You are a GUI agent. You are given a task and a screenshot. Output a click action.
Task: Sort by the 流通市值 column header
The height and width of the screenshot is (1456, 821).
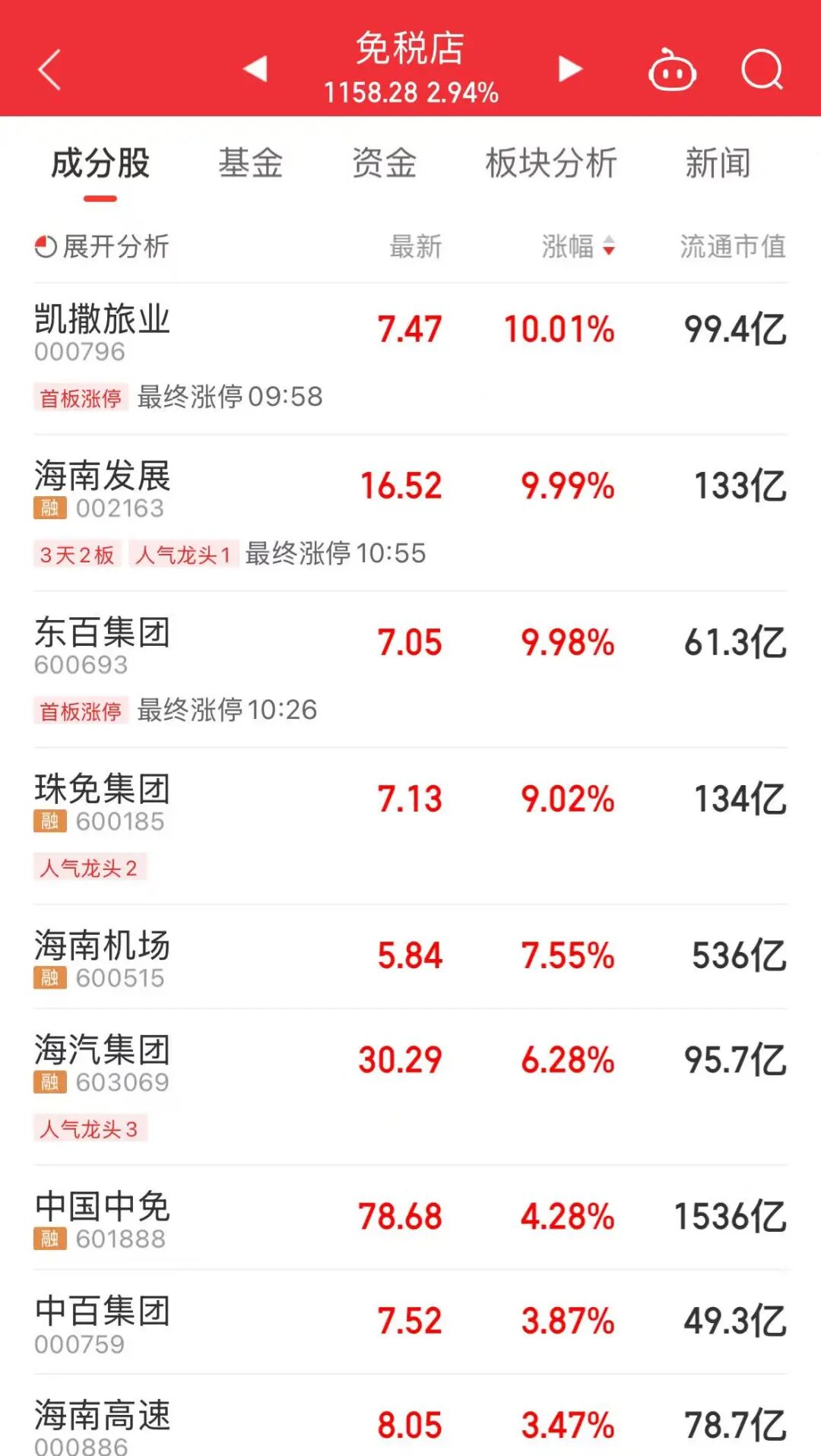[732, 246]
